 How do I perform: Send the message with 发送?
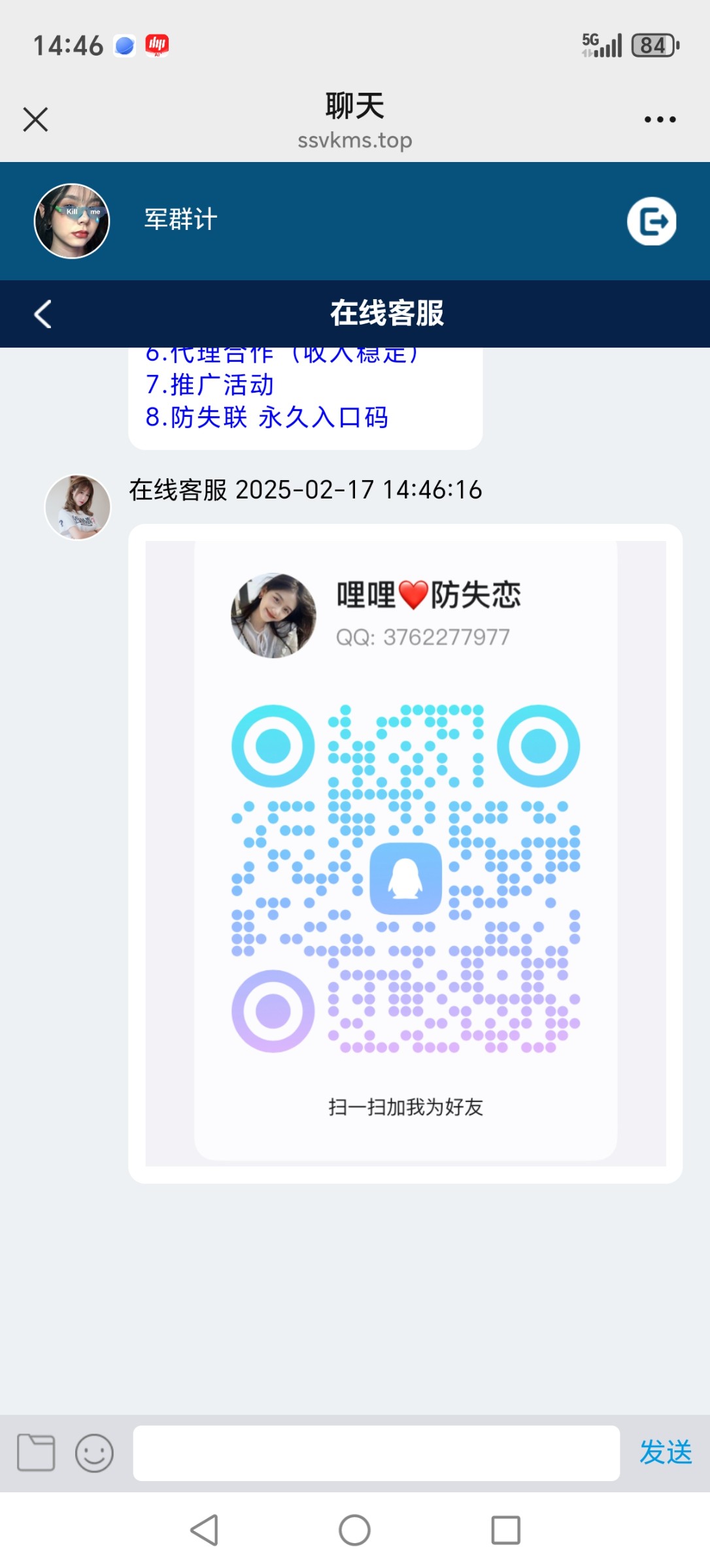[666, 1452]
